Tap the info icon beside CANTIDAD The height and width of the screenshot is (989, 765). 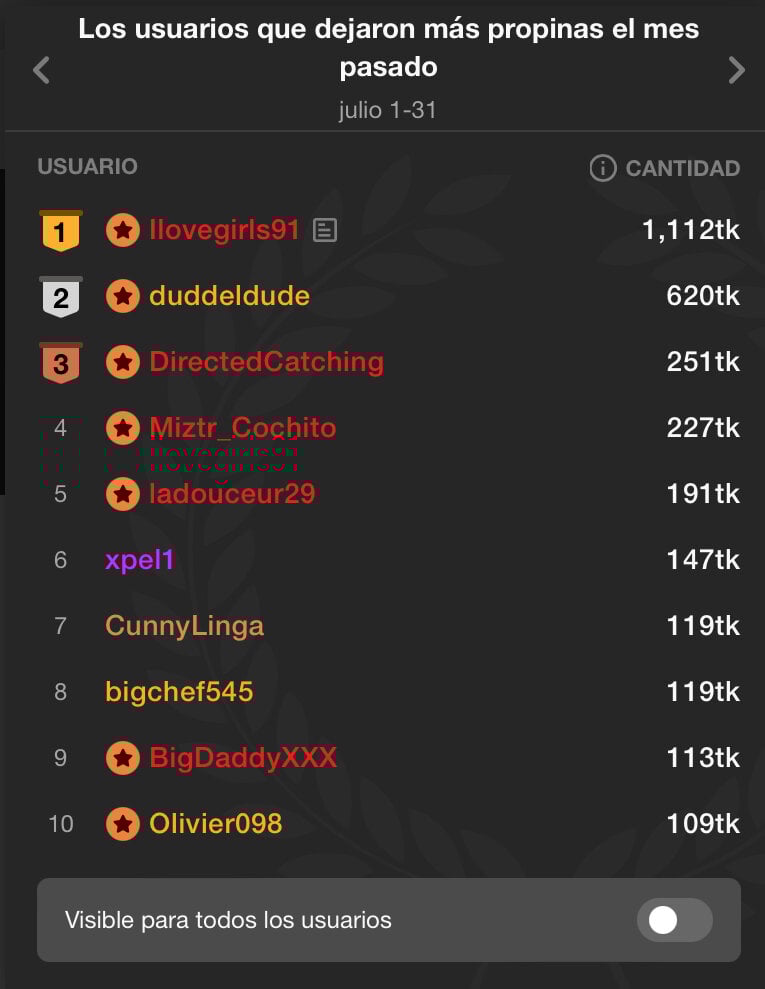click(603, 168)
